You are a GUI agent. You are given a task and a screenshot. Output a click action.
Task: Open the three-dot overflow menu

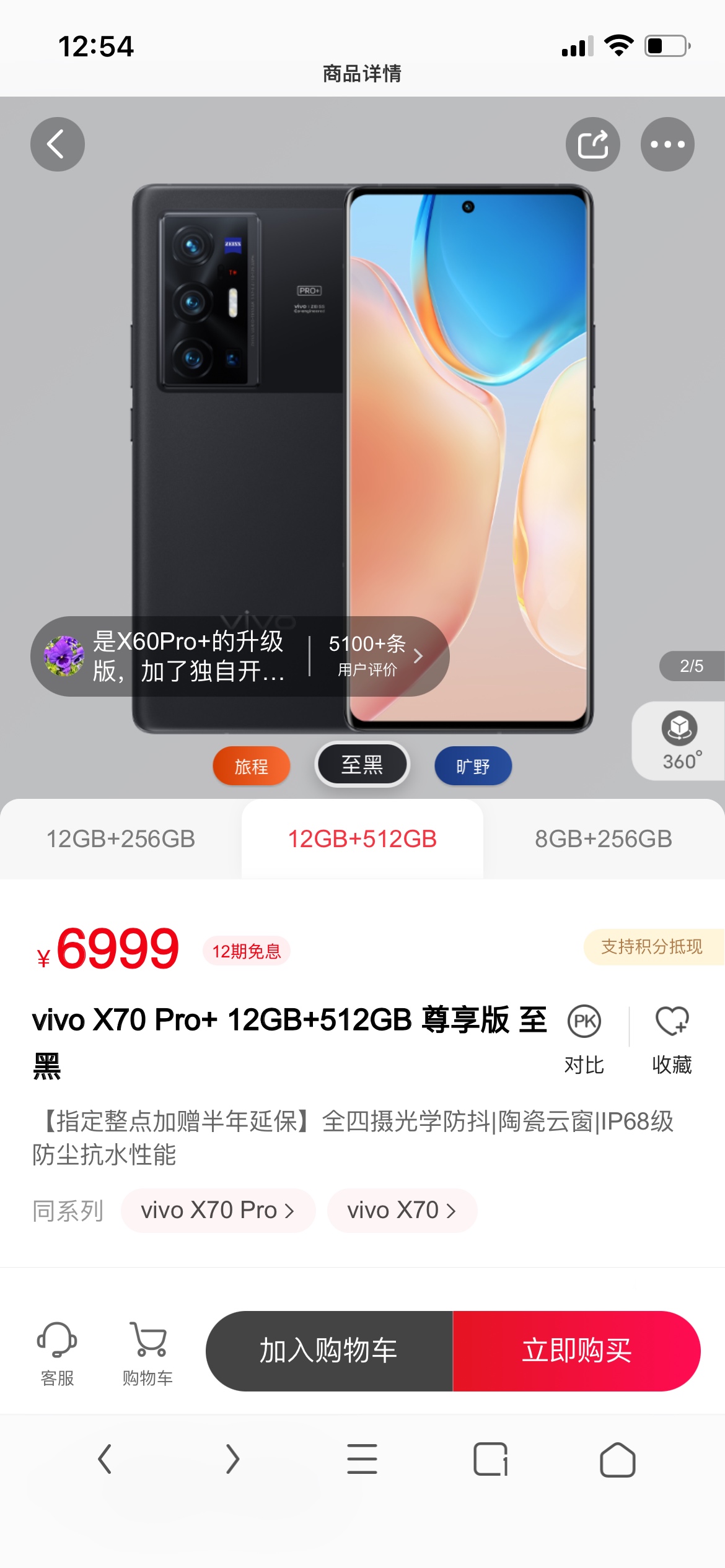coord(667,144)
